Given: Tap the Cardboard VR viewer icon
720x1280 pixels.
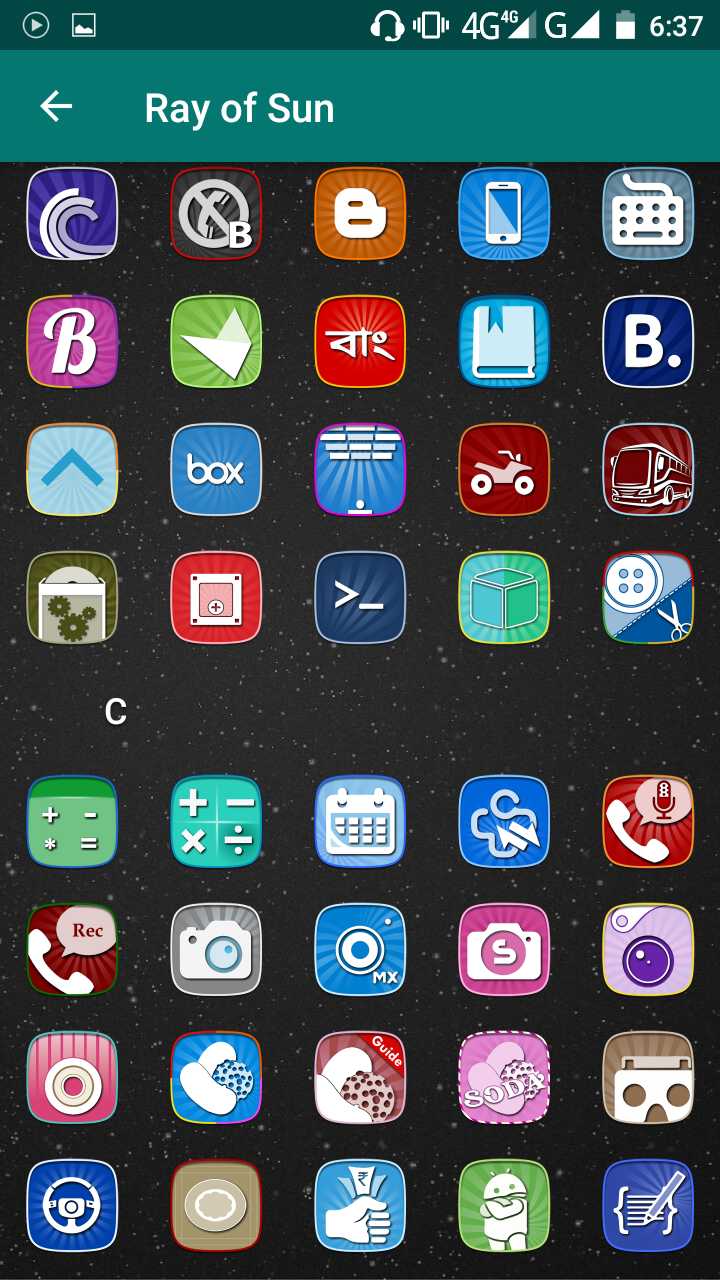Looking at the screenshot, I should click(648, 1077).
